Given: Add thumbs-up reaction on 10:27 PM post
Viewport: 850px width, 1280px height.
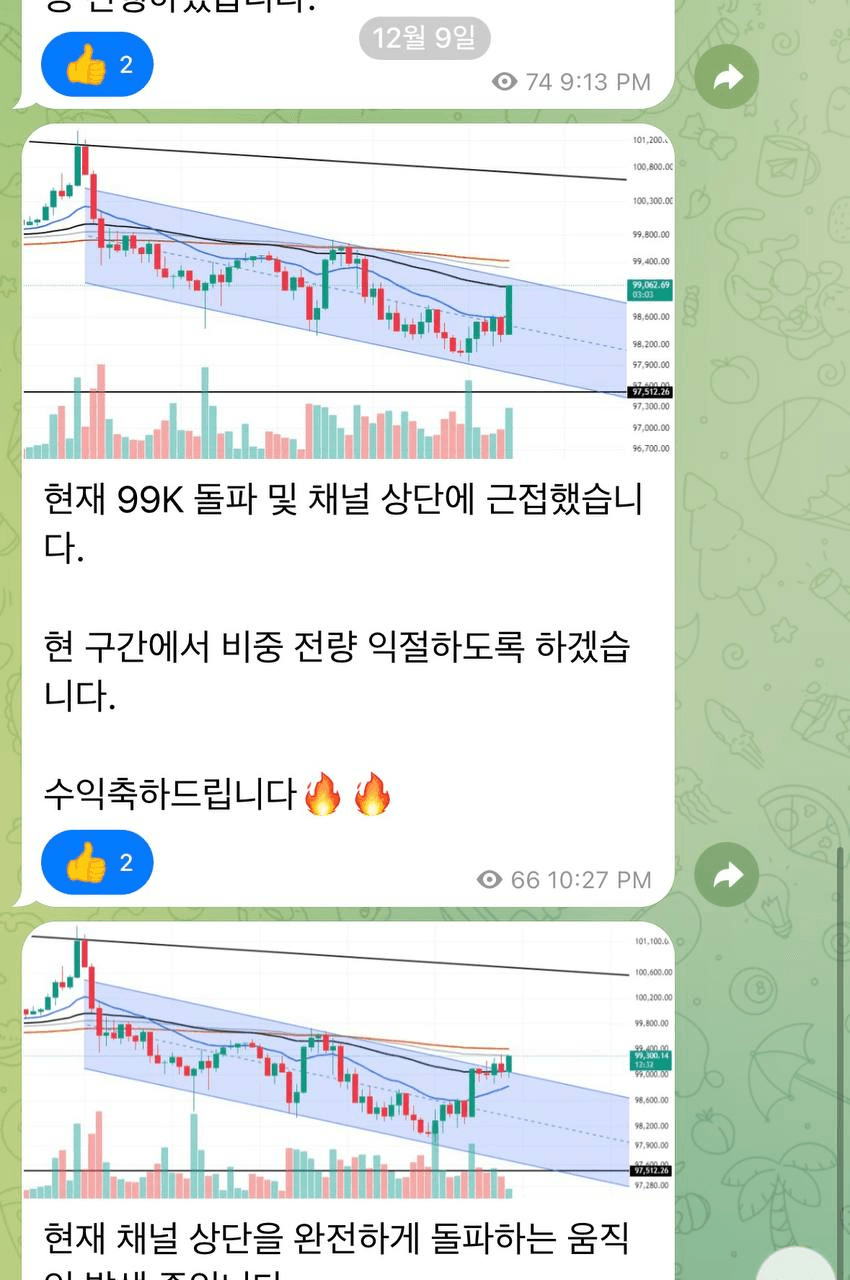Looking at the screenshot, I should (x=97, y=863).
